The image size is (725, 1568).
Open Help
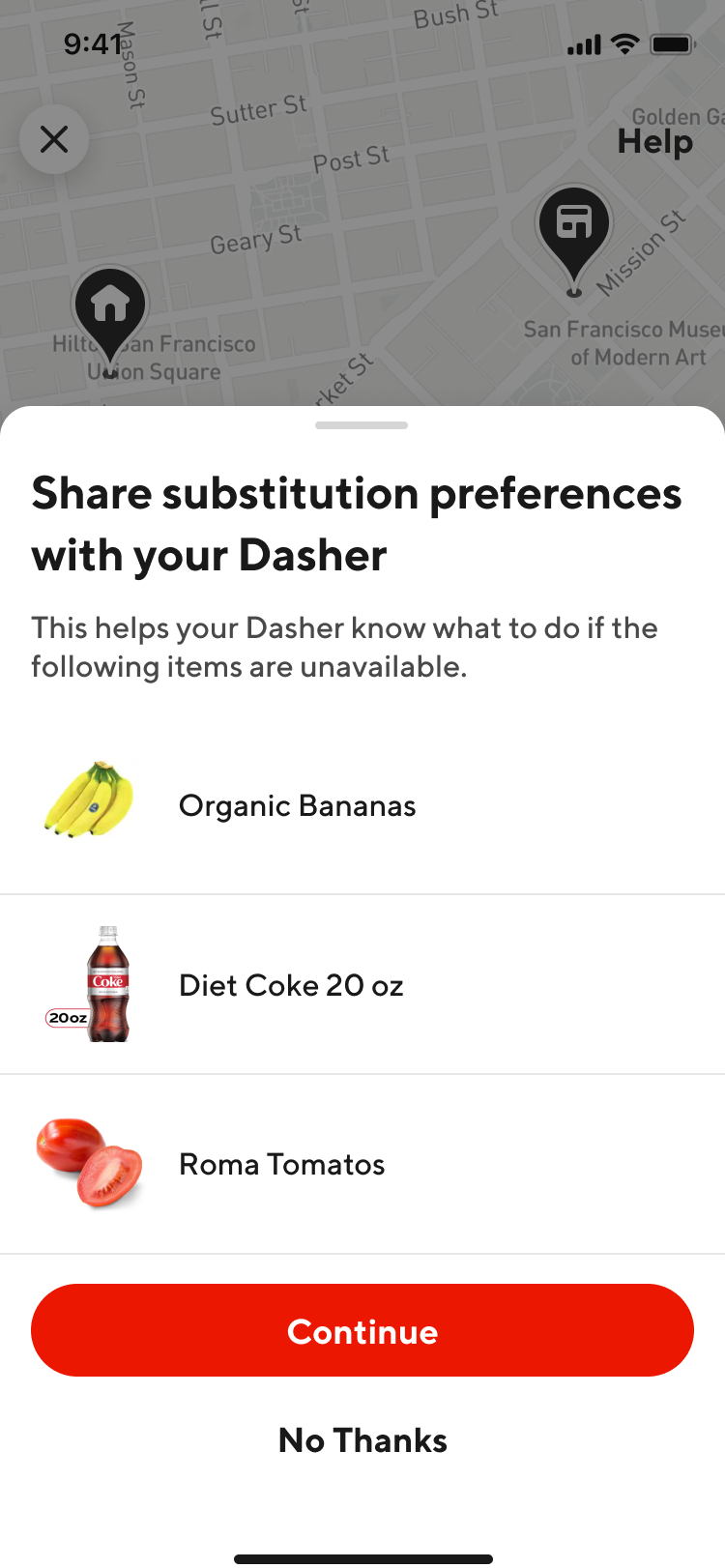pos(654,142)
